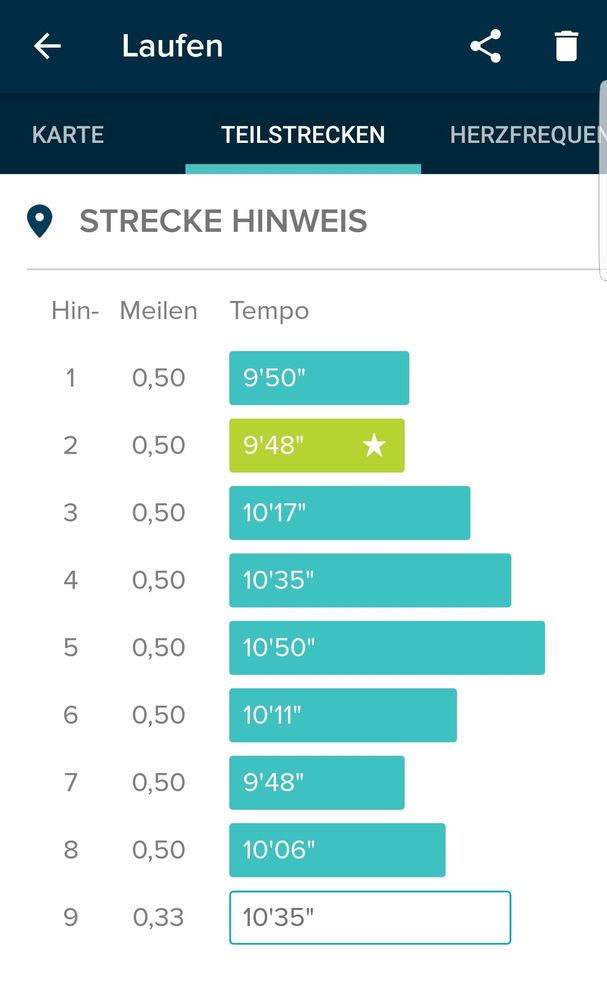The height and width of the screenshot is (999, 607).
Task: Go back from the Laufen screen
Action: 47,46
